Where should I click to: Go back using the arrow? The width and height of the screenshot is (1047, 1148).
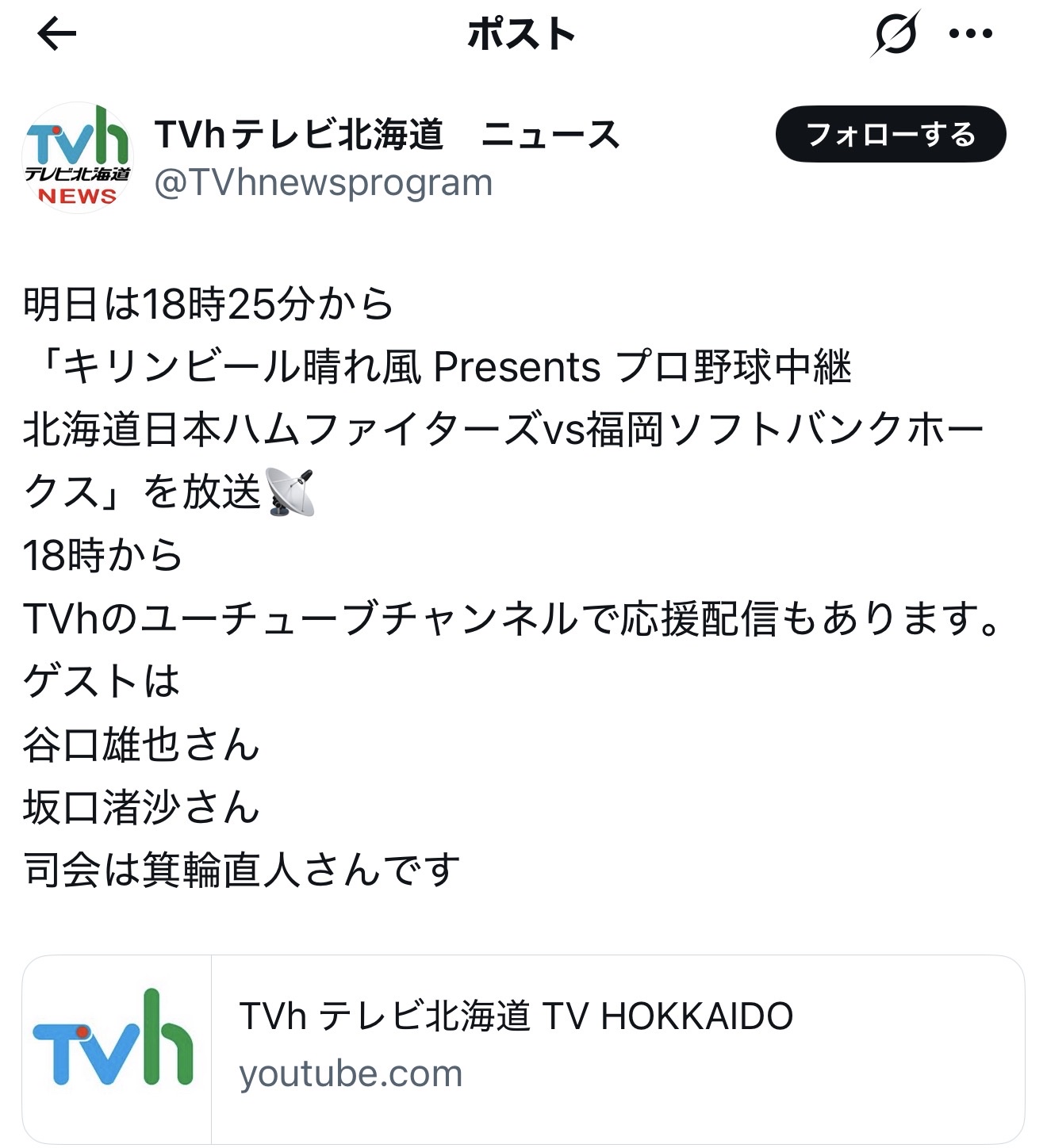click(56, 34)
